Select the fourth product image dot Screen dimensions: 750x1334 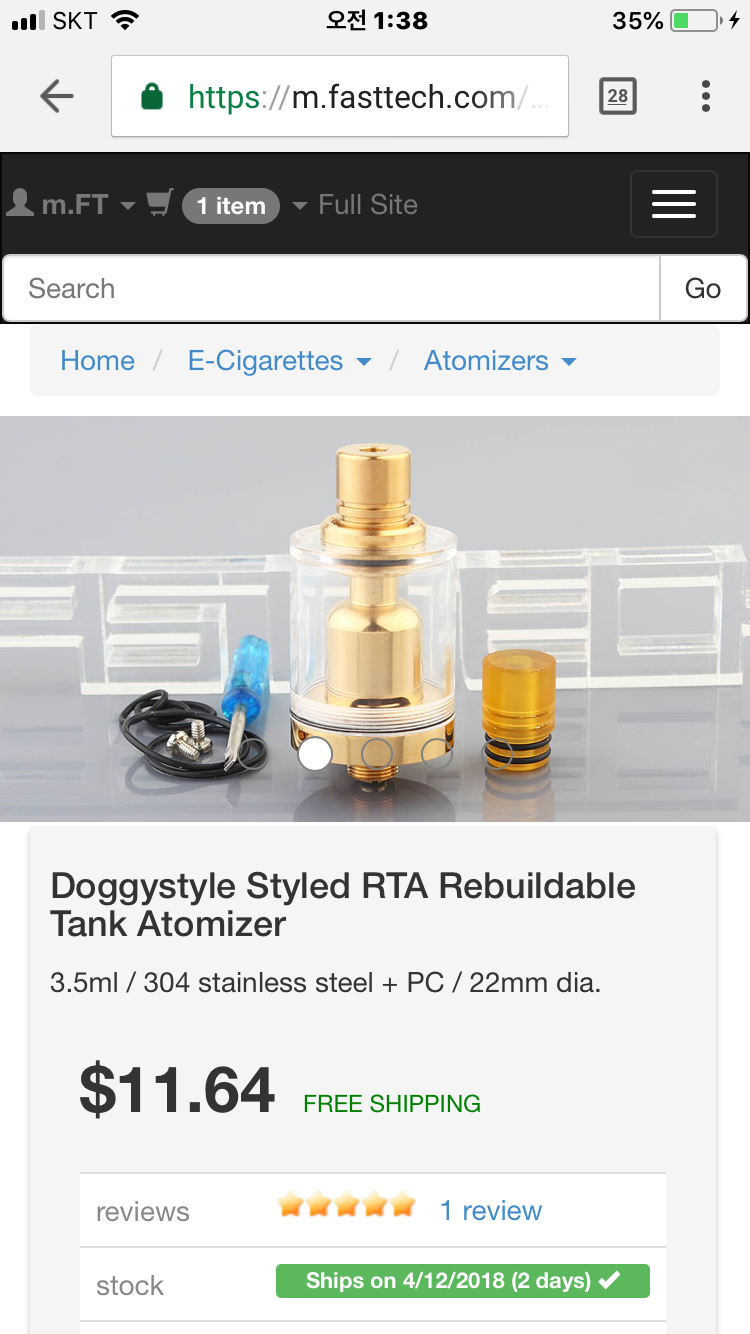coord(498,753)
